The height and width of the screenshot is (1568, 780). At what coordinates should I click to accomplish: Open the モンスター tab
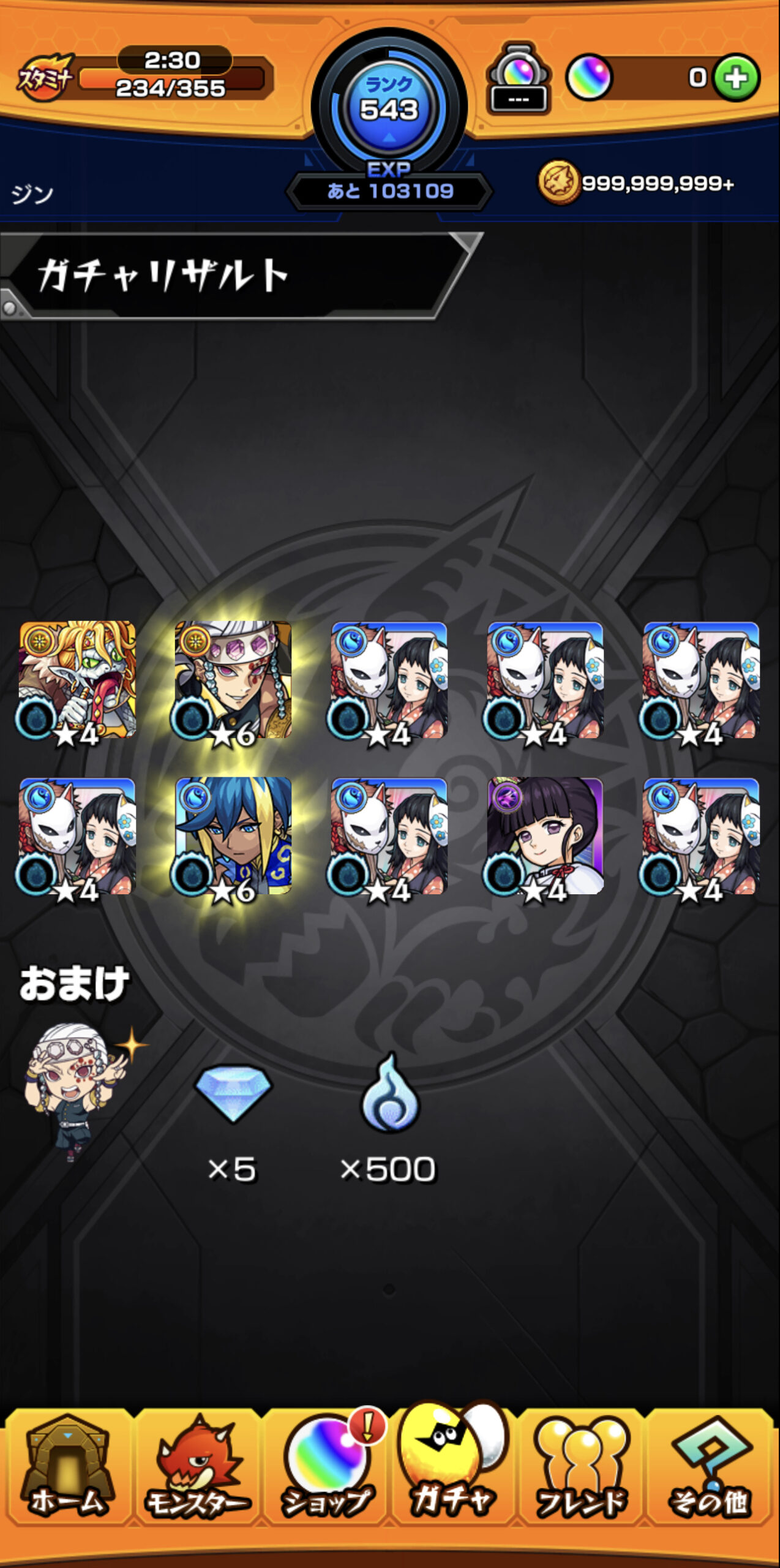click(x=197, y=1468)
